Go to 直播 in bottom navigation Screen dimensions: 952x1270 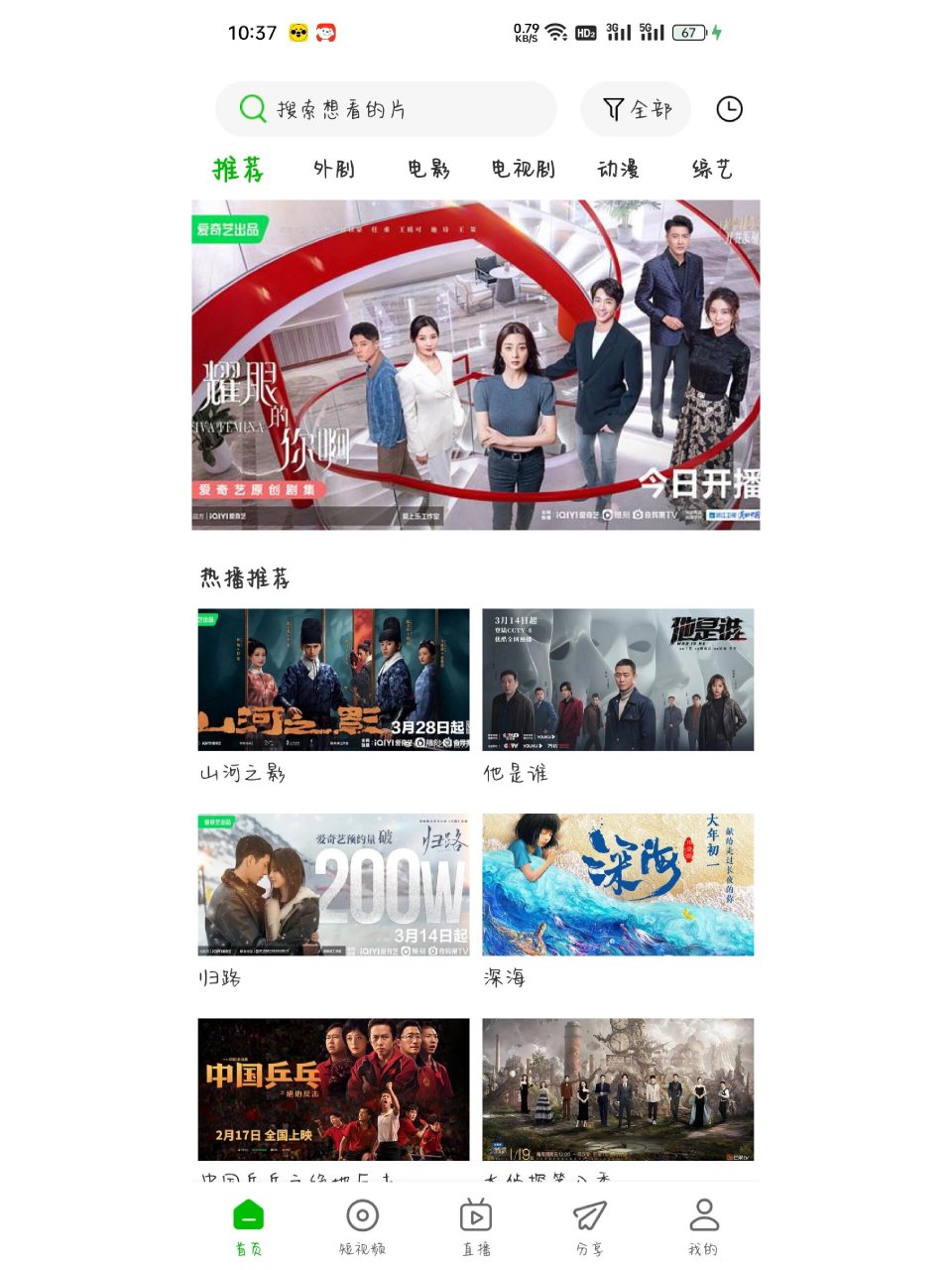476,1226
